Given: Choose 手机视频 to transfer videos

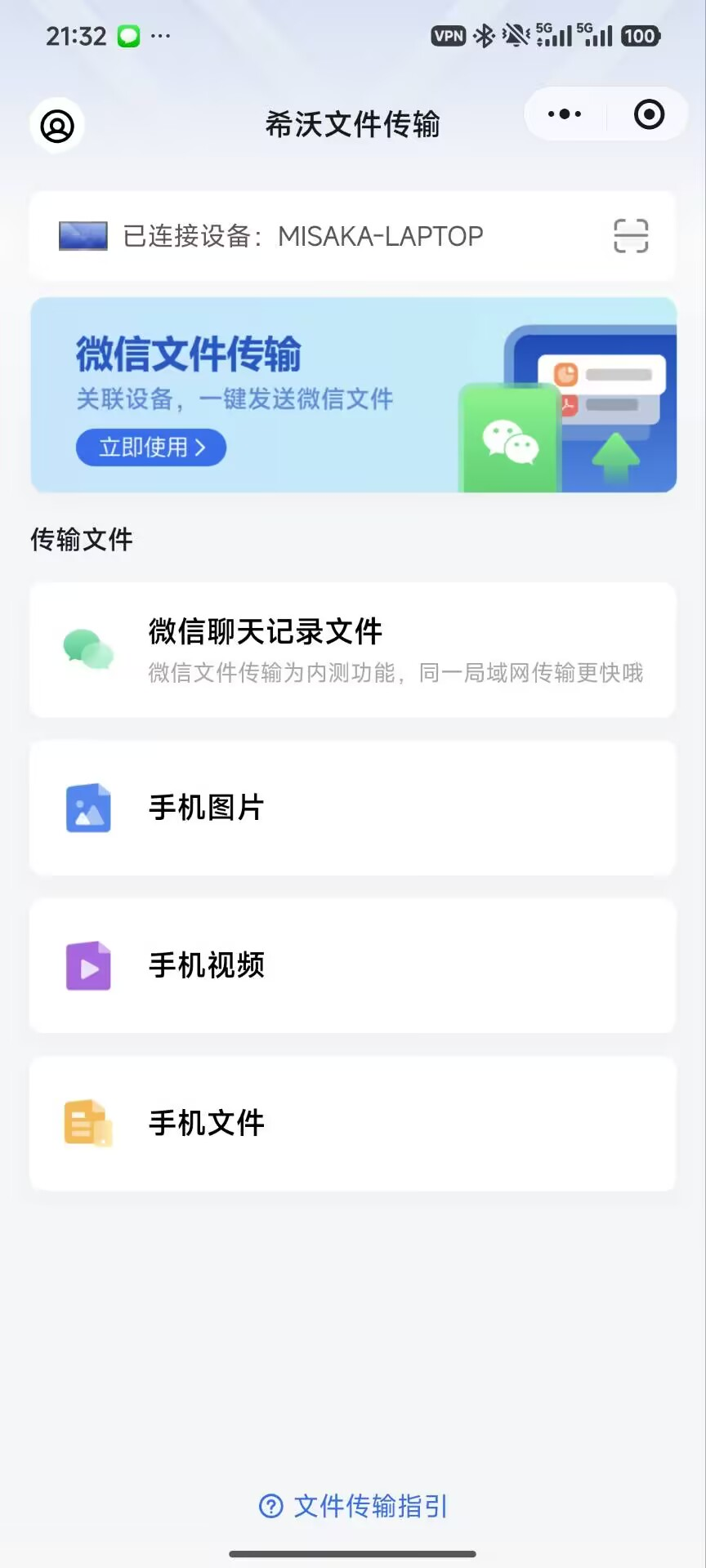Looking at the screenshot, I should (x=353, y=965).
